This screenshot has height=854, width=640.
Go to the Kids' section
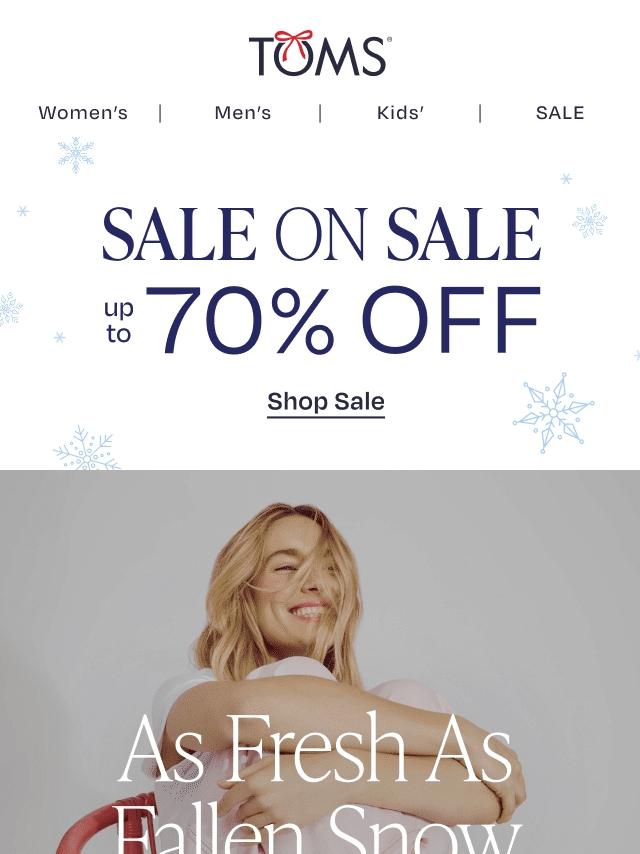click(x=400, y=113)
